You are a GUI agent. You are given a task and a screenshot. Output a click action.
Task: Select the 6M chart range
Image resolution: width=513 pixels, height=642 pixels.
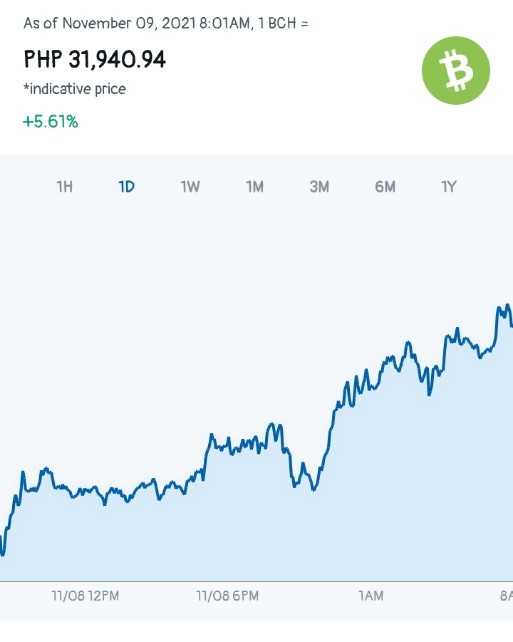pyautogui.click(x=385, y=187)
